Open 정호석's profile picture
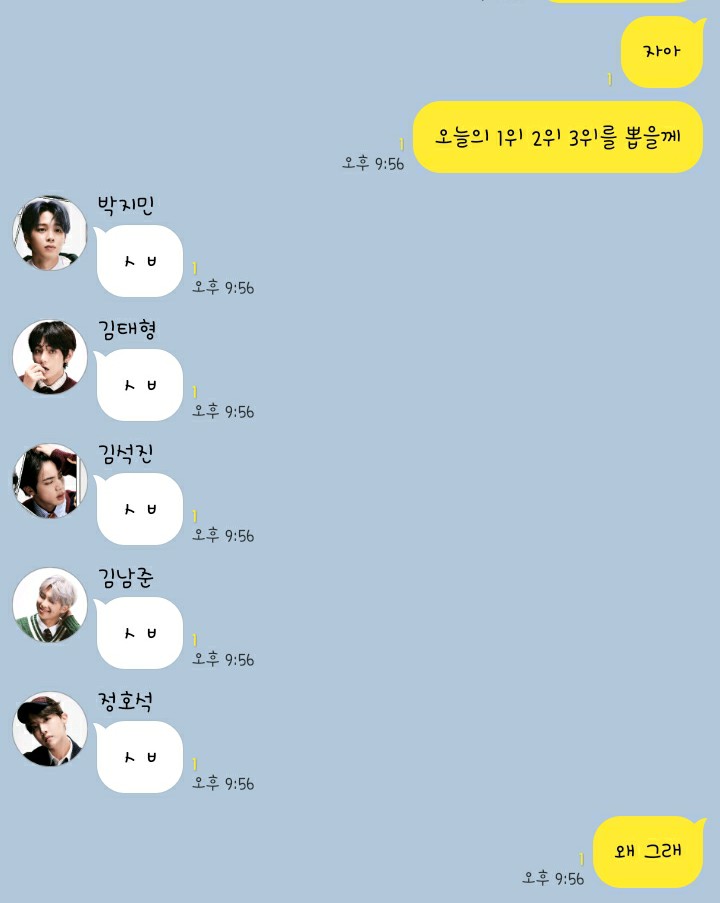 pyautogui.click(x=50, y=729)
